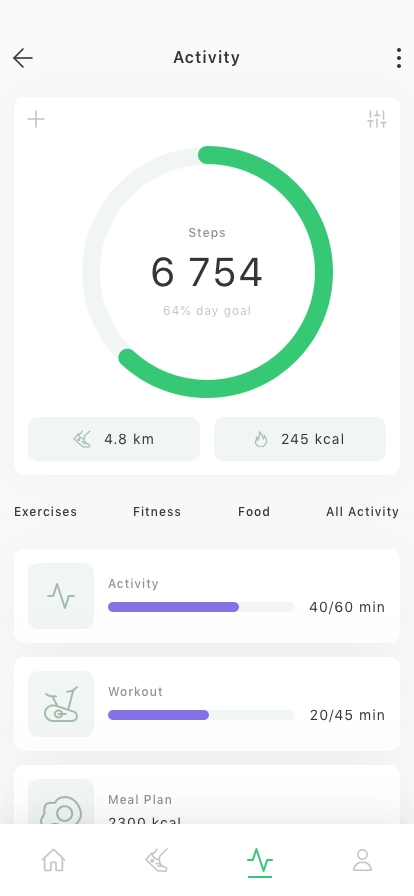Open the Workout 20/45 min card

207,704
